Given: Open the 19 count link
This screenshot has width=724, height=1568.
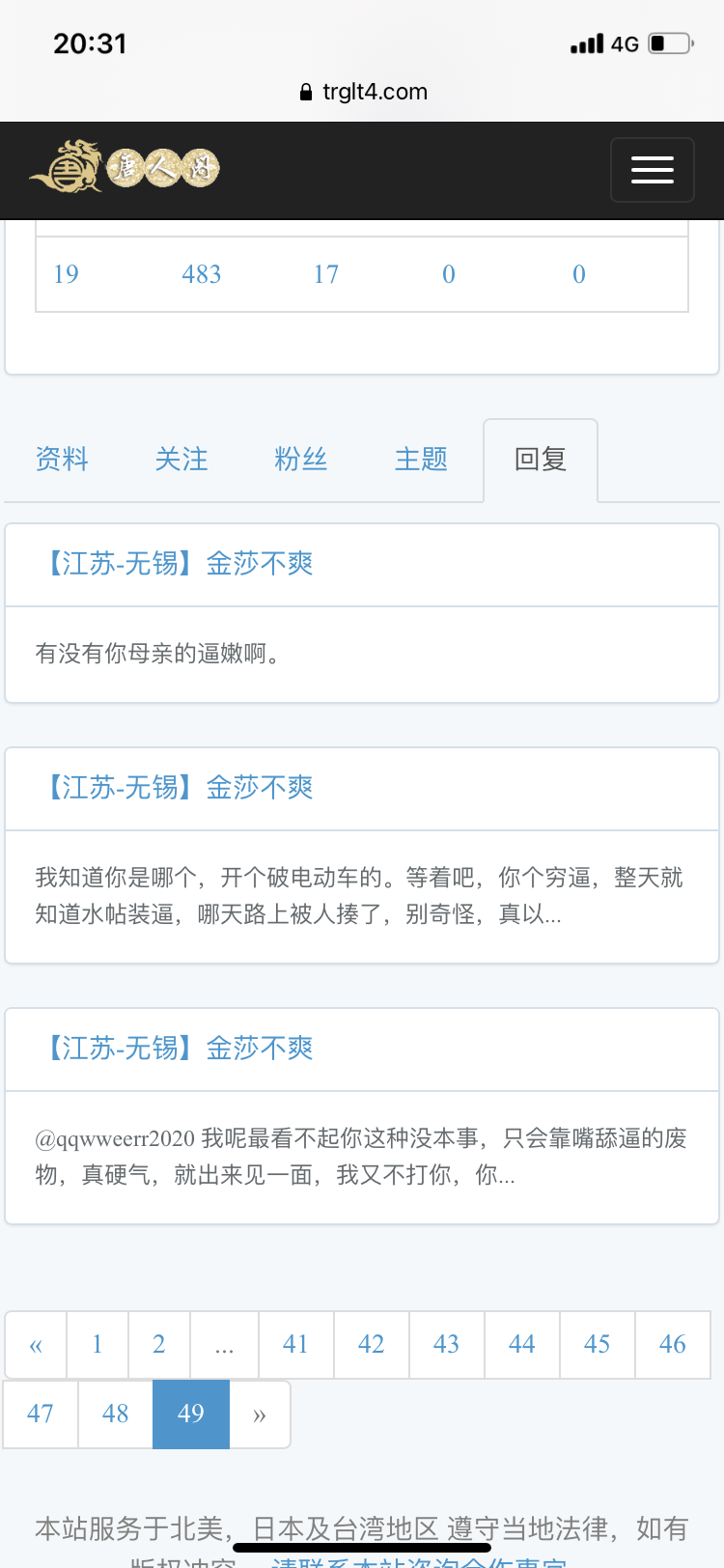Looking at the screenshot, I should coord(66,274).
